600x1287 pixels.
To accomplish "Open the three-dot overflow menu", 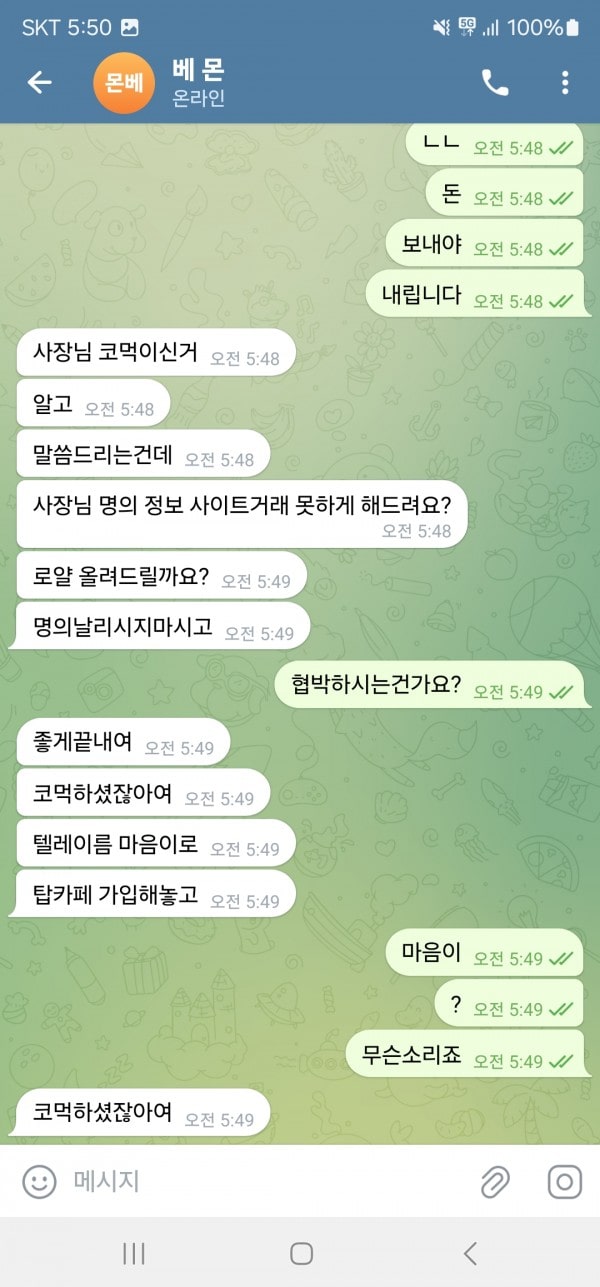I will [x=565, y=83].
